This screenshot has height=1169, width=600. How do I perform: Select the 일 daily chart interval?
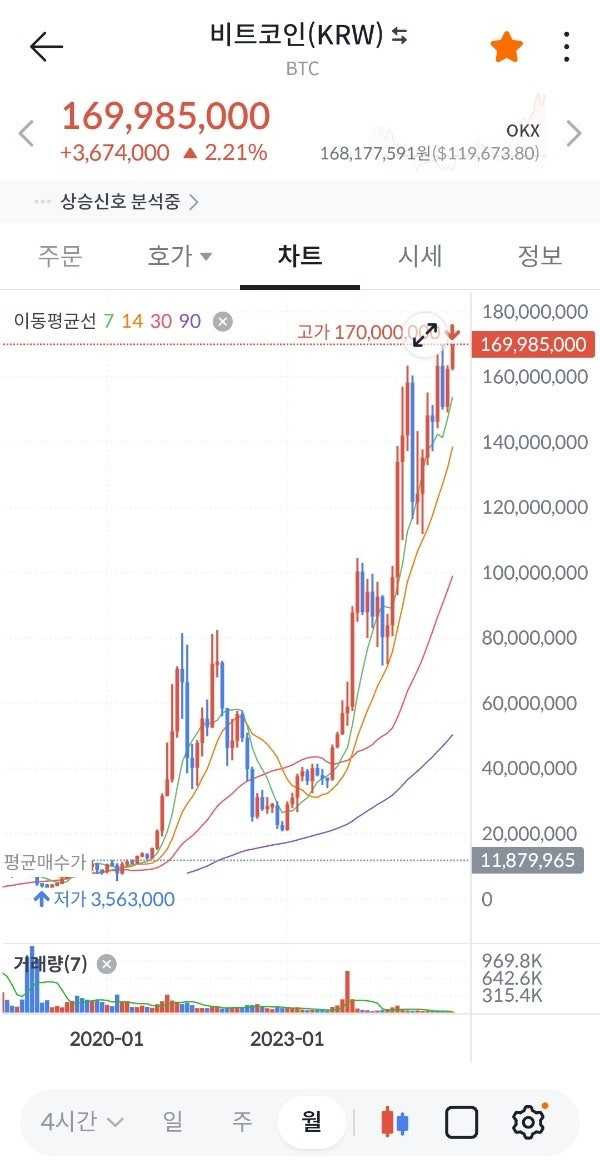tap(173, 1122)
